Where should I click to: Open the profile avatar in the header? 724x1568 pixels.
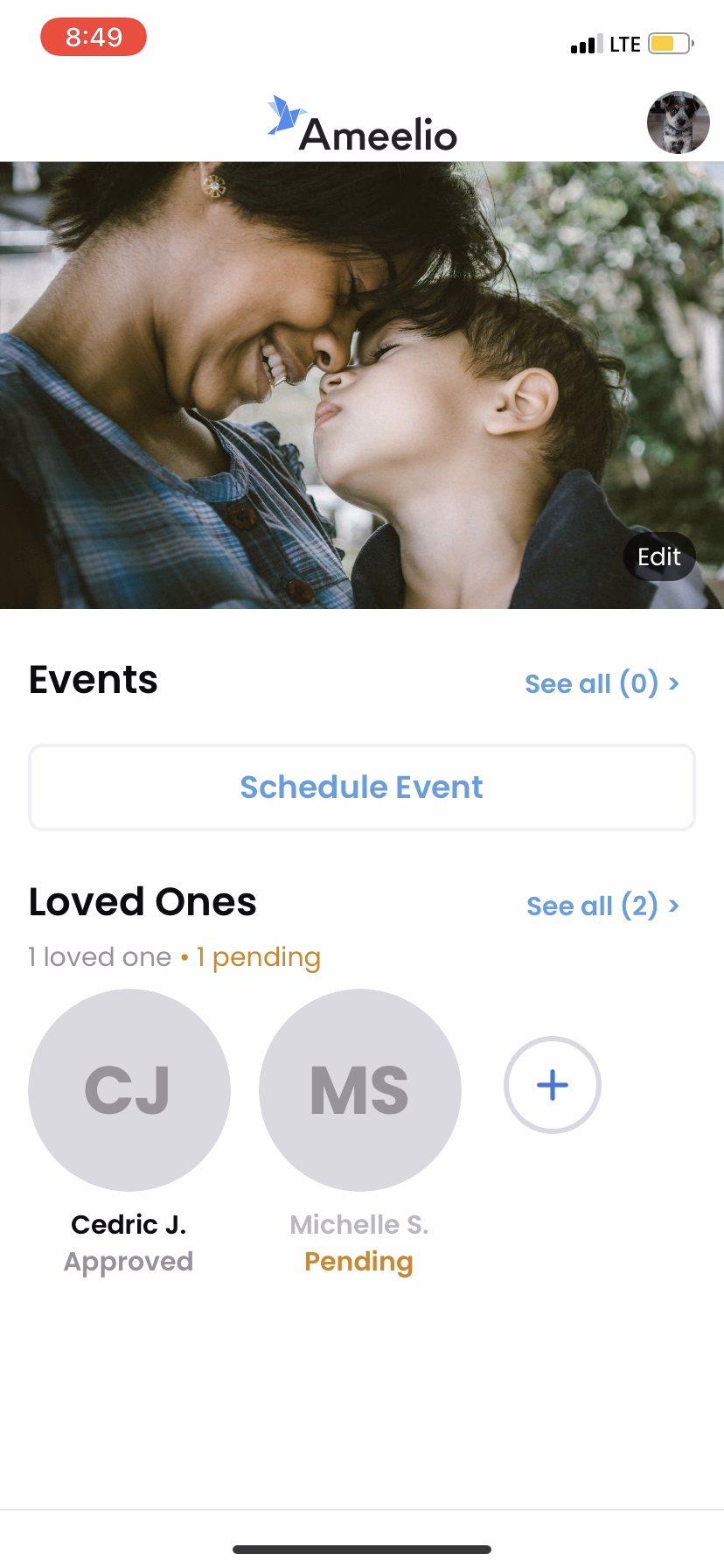pyautogui.click(x=678, y=122)
